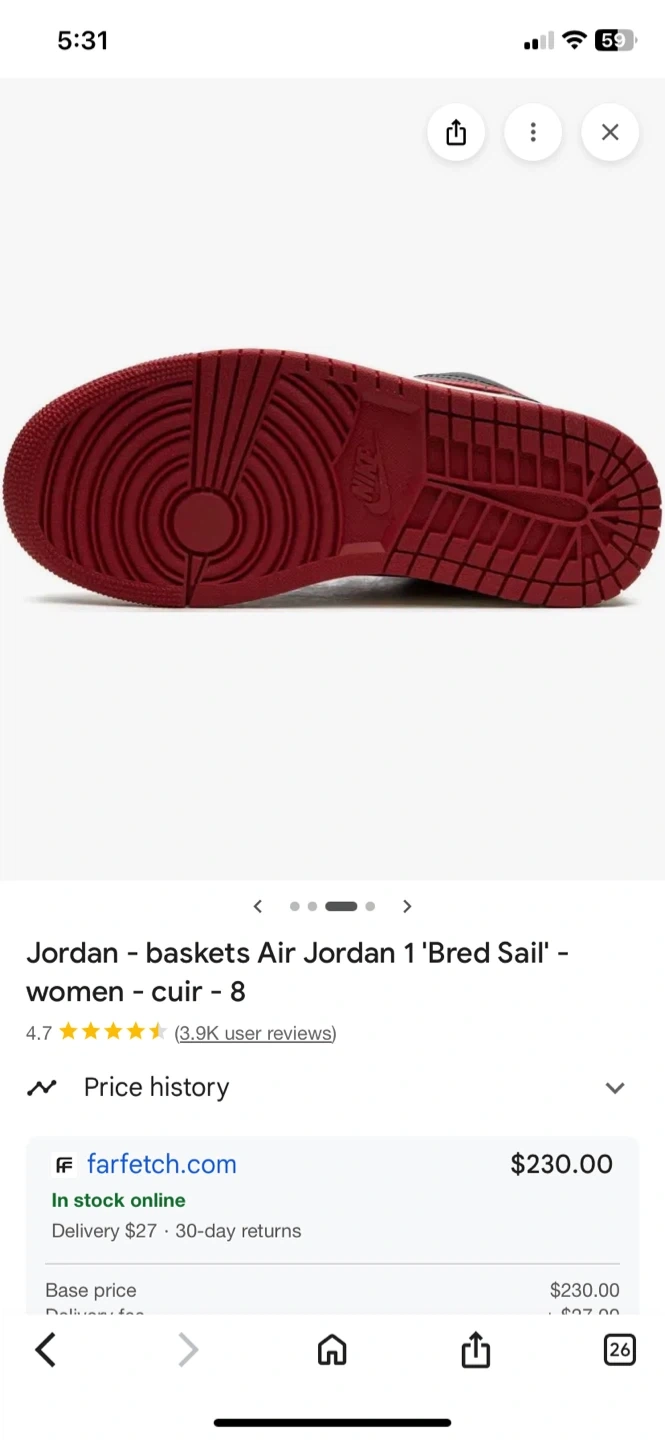
Task: Open the three-dot overflow menu
Action: coord(533,132)
